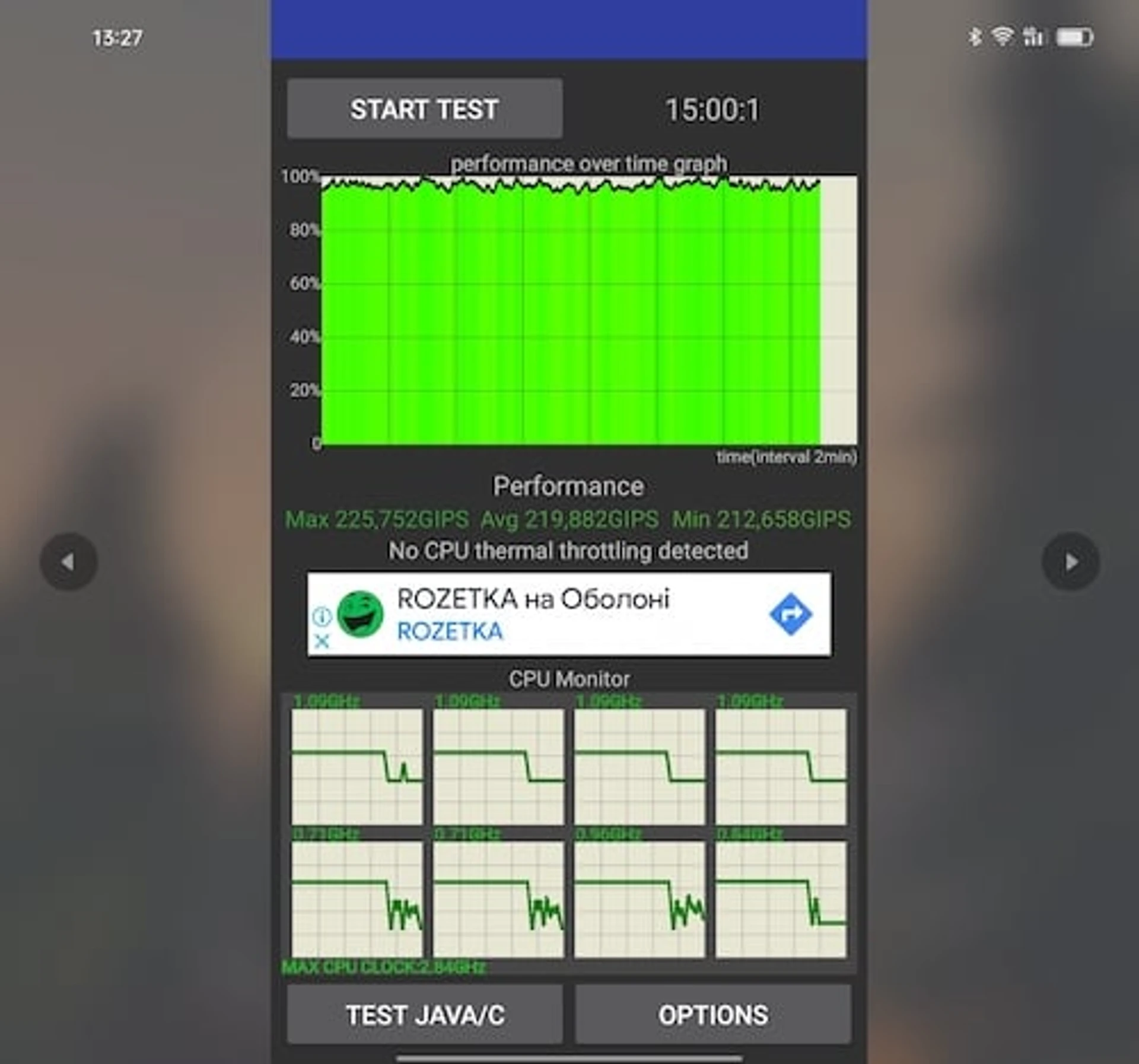Go to the previous image
The width and height of the screenshot is (1139, 1064).
69,561
